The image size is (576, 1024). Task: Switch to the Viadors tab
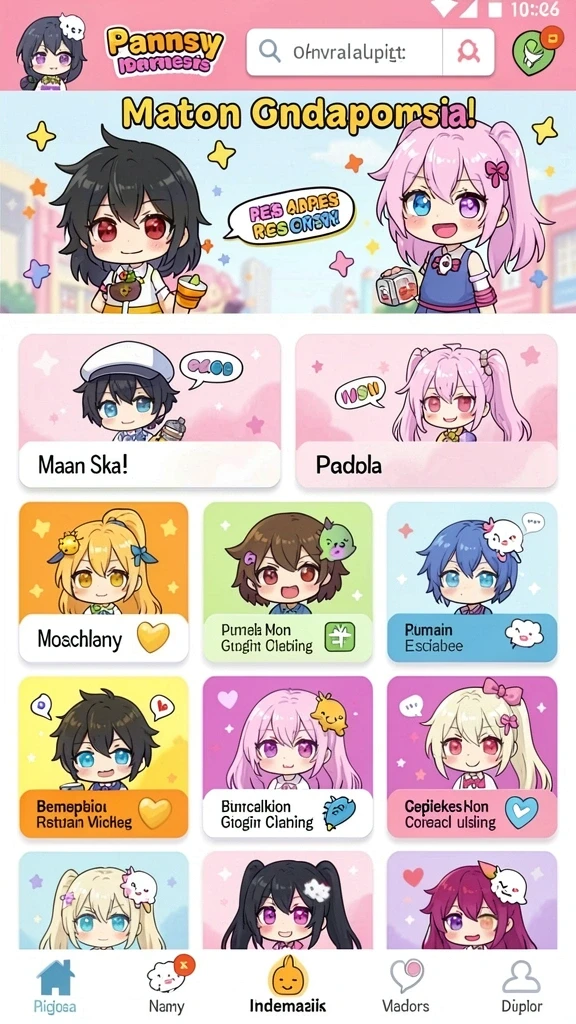[x=406, y=985]
